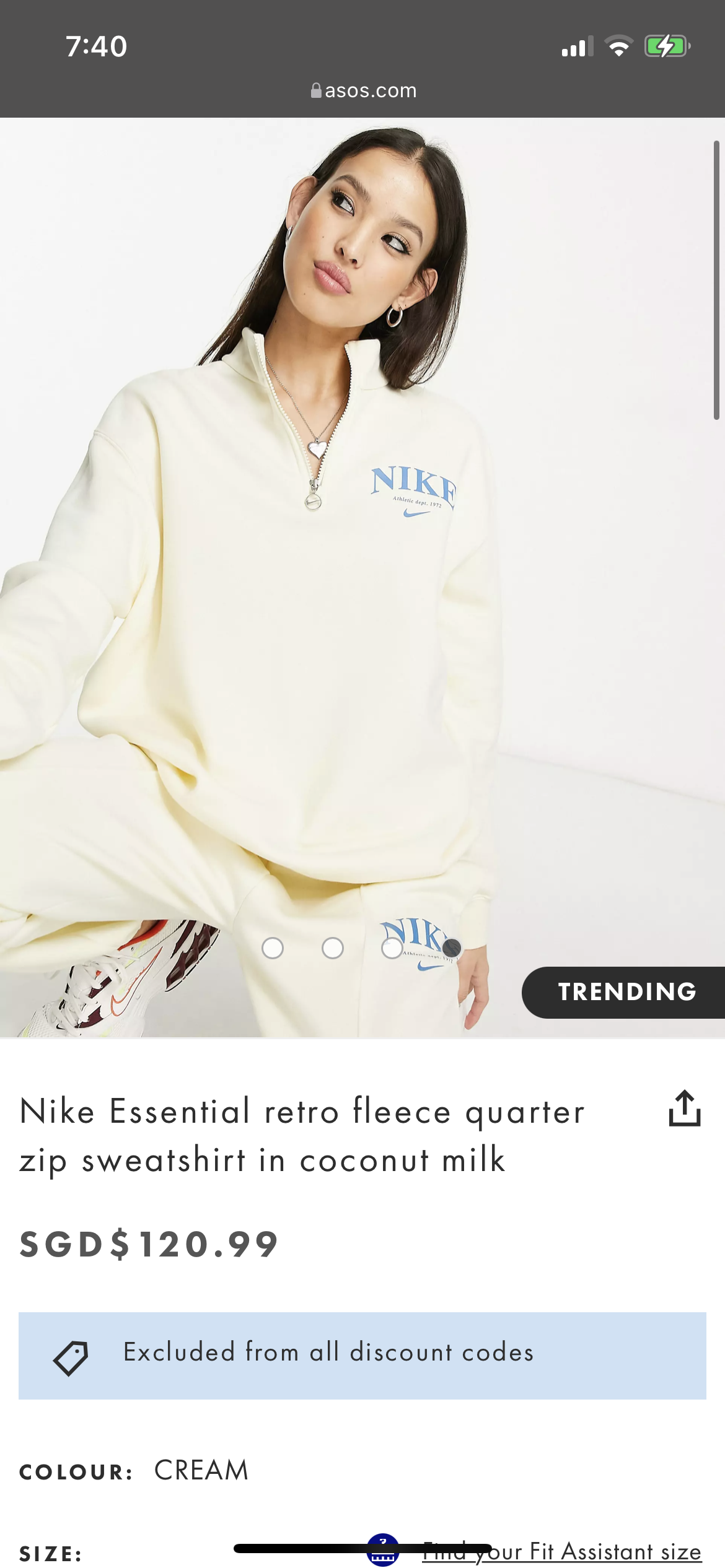This screenshot has width=725, height=1568.
Task: Select the first image page indicator dot
Action: click(273, 948)
